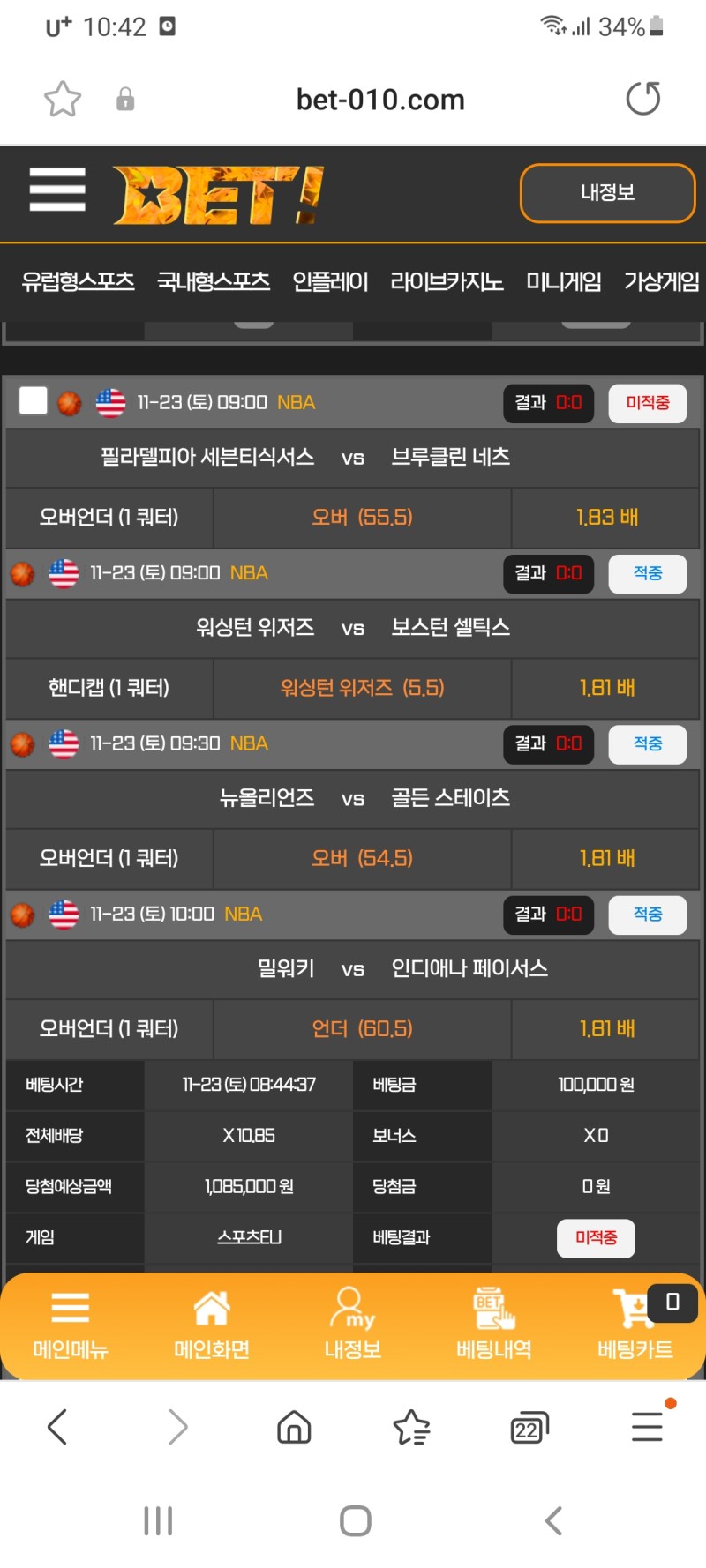Tap the bet-010.com address bar
706x1568 pixels.
tap(380, 100)
